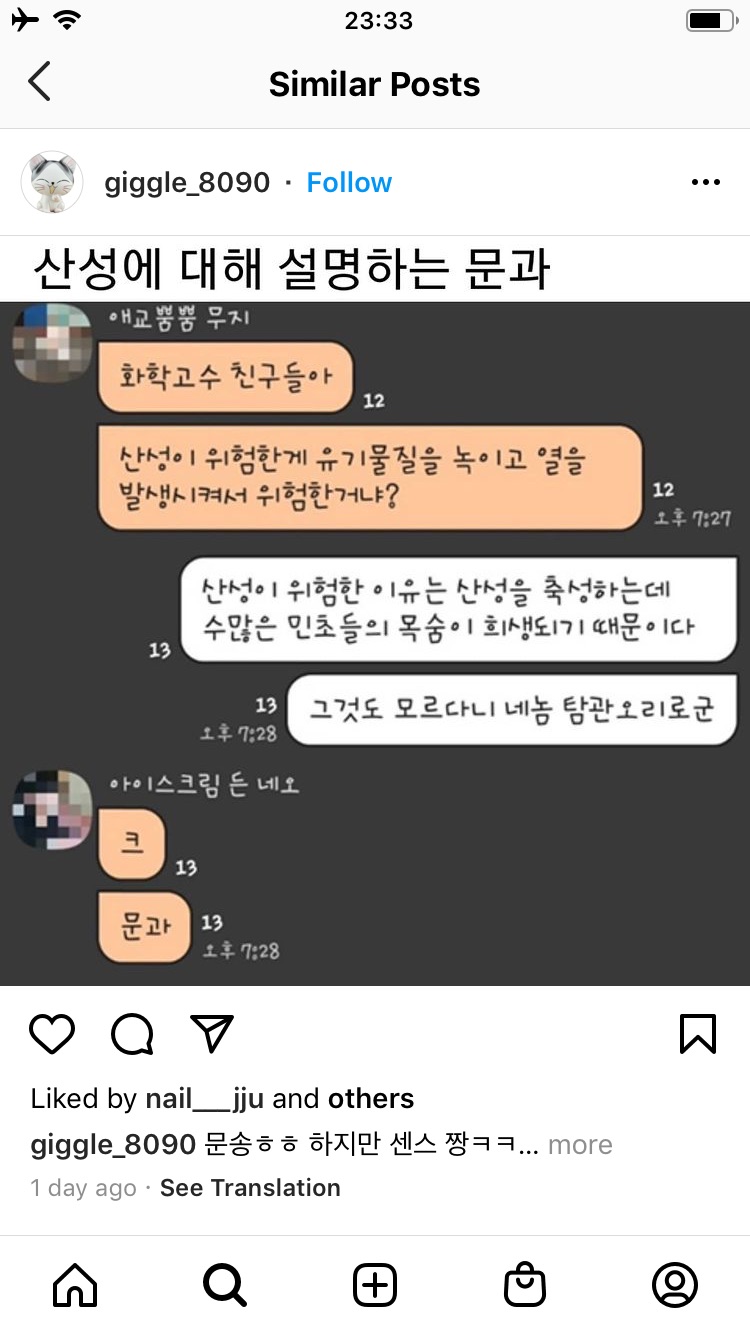Expand the caption with more
The width and height of the screenshot is (750, 1334).
pyautogui.click(x=580, y=1144)
